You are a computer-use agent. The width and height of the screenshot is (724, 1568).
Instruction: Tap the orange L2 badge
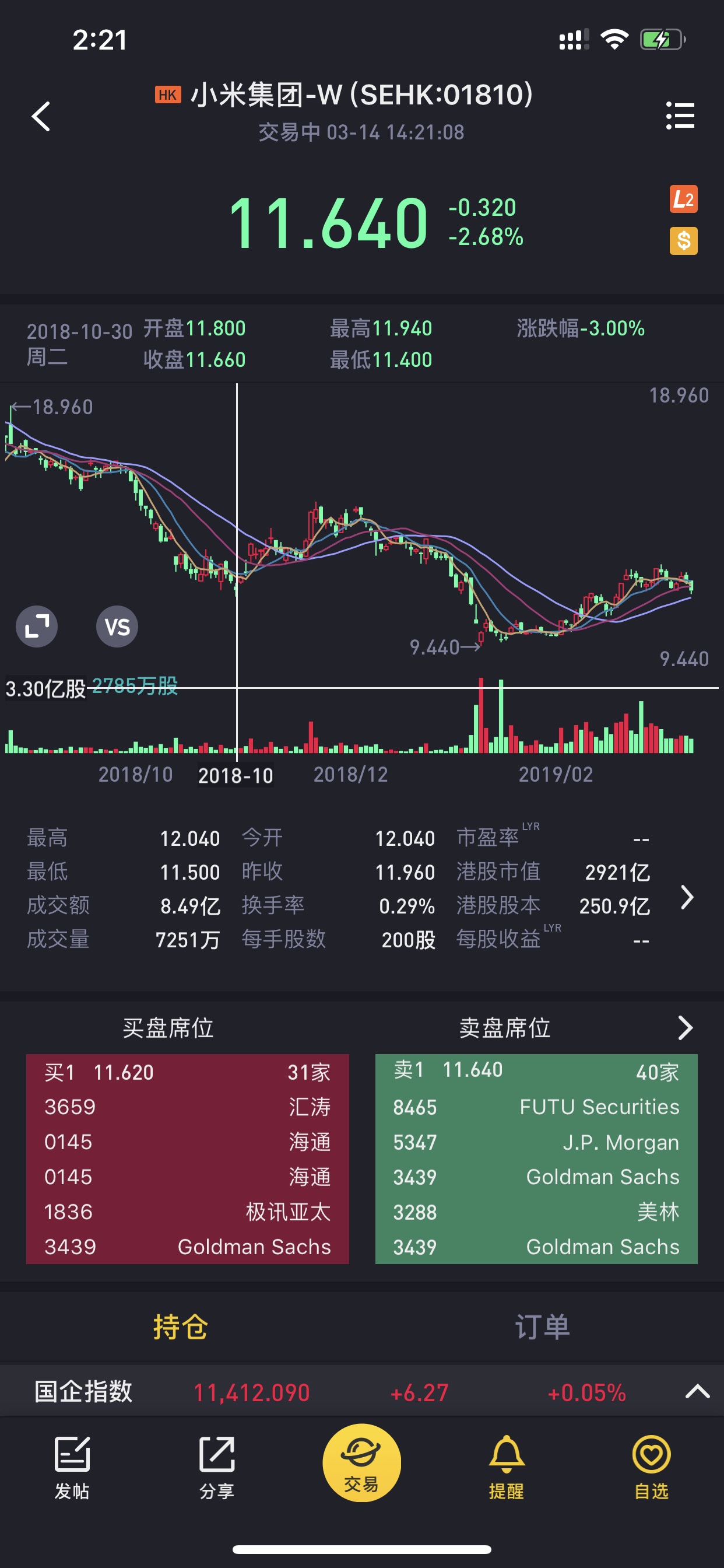coord(683,199)
